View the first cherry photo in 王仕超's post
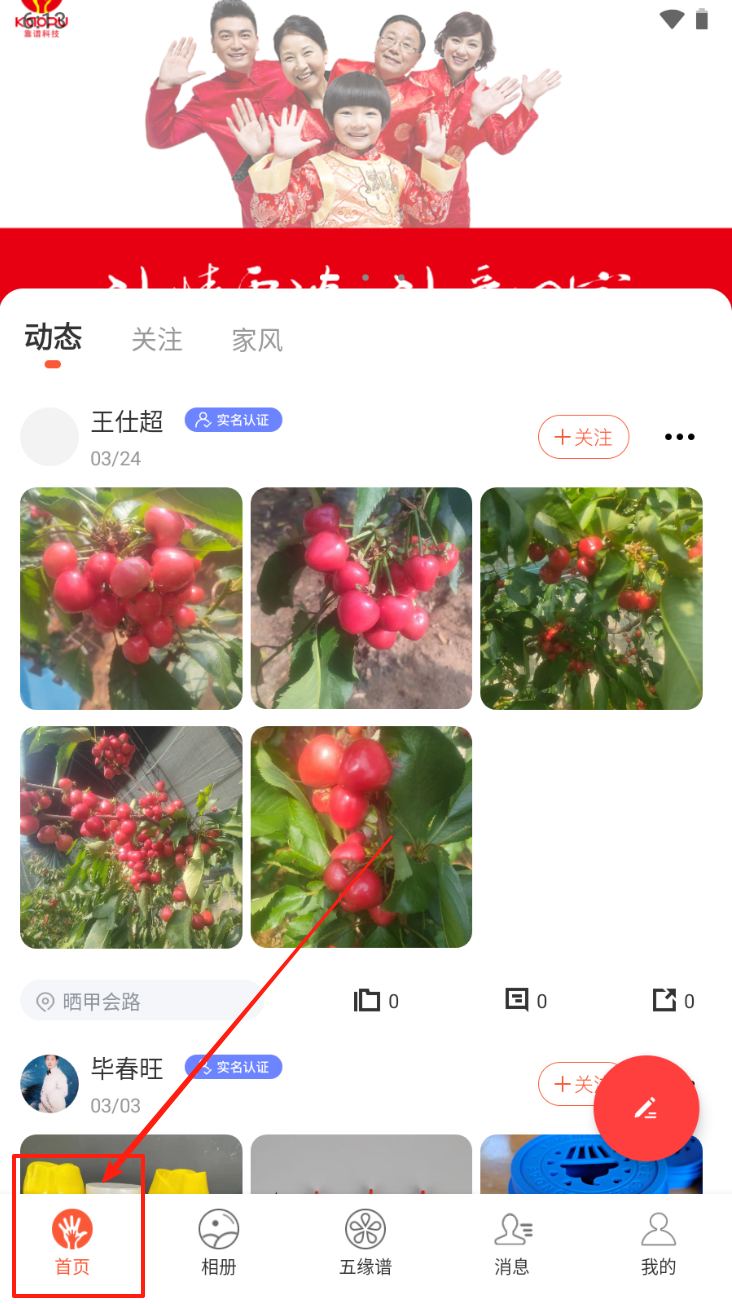This screenshot has width=732, height=1304. coord(131,598)
